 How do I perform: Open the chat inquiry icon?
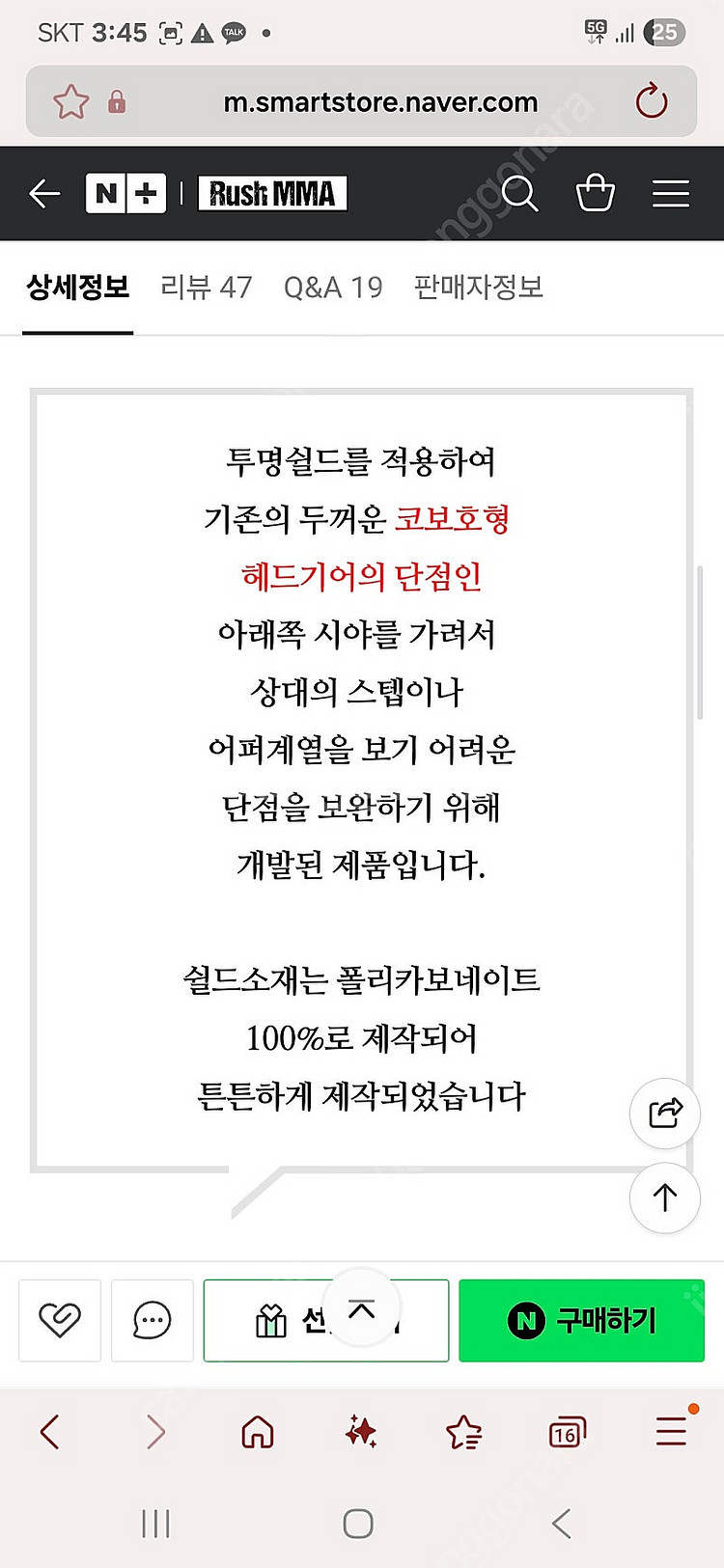[152, 1320]
